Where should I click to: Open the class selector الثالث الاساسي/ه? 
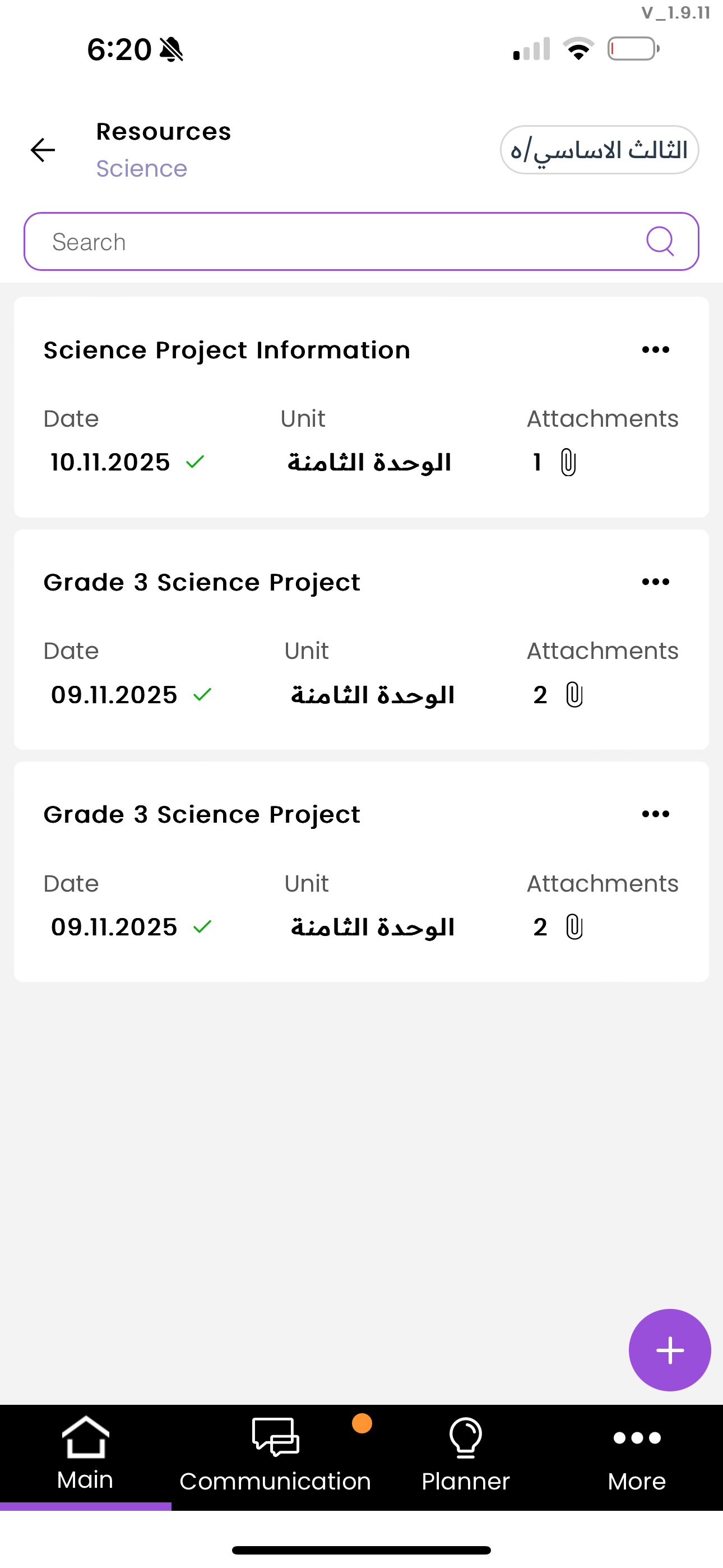click(599, 150)
